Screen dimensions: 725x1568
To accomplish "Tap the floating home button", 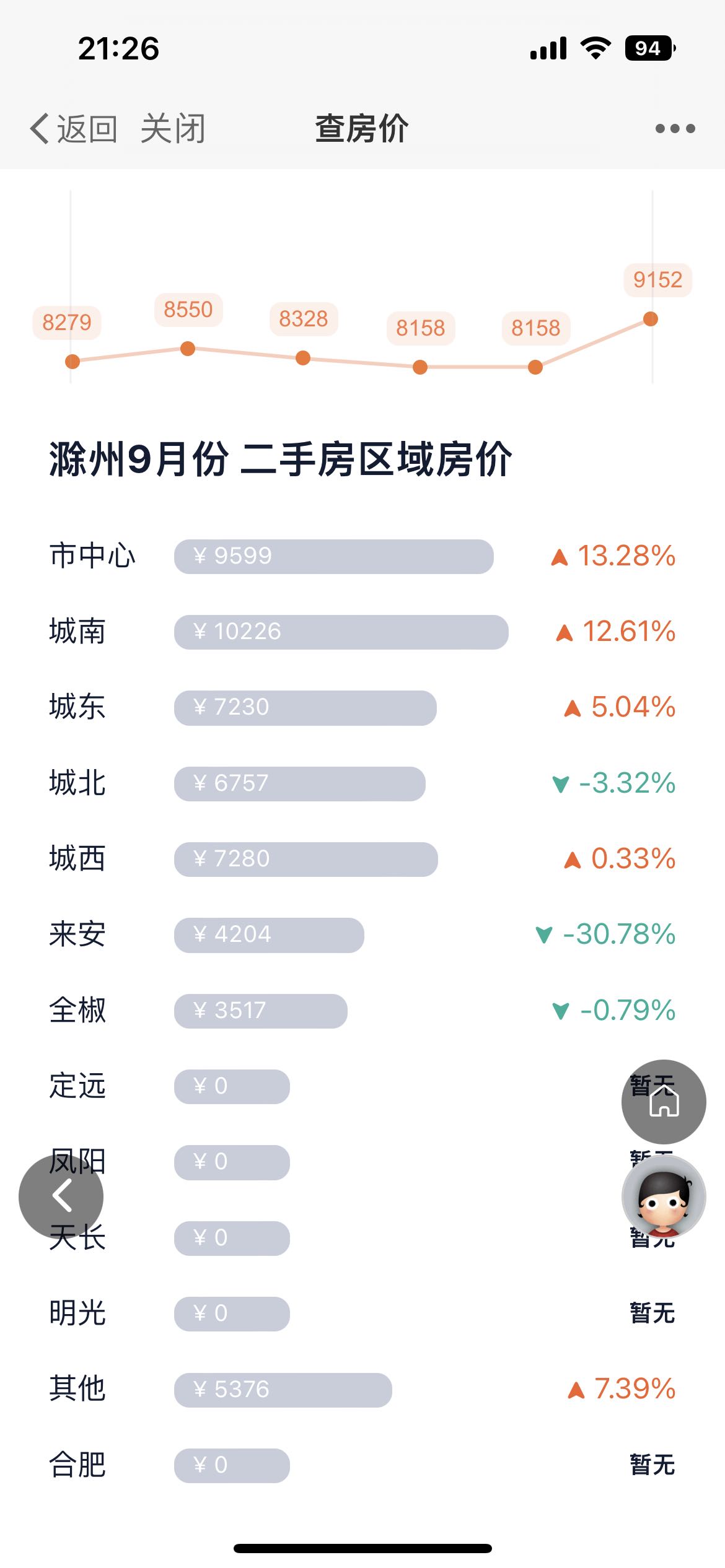I will (x=664, y=1102).
